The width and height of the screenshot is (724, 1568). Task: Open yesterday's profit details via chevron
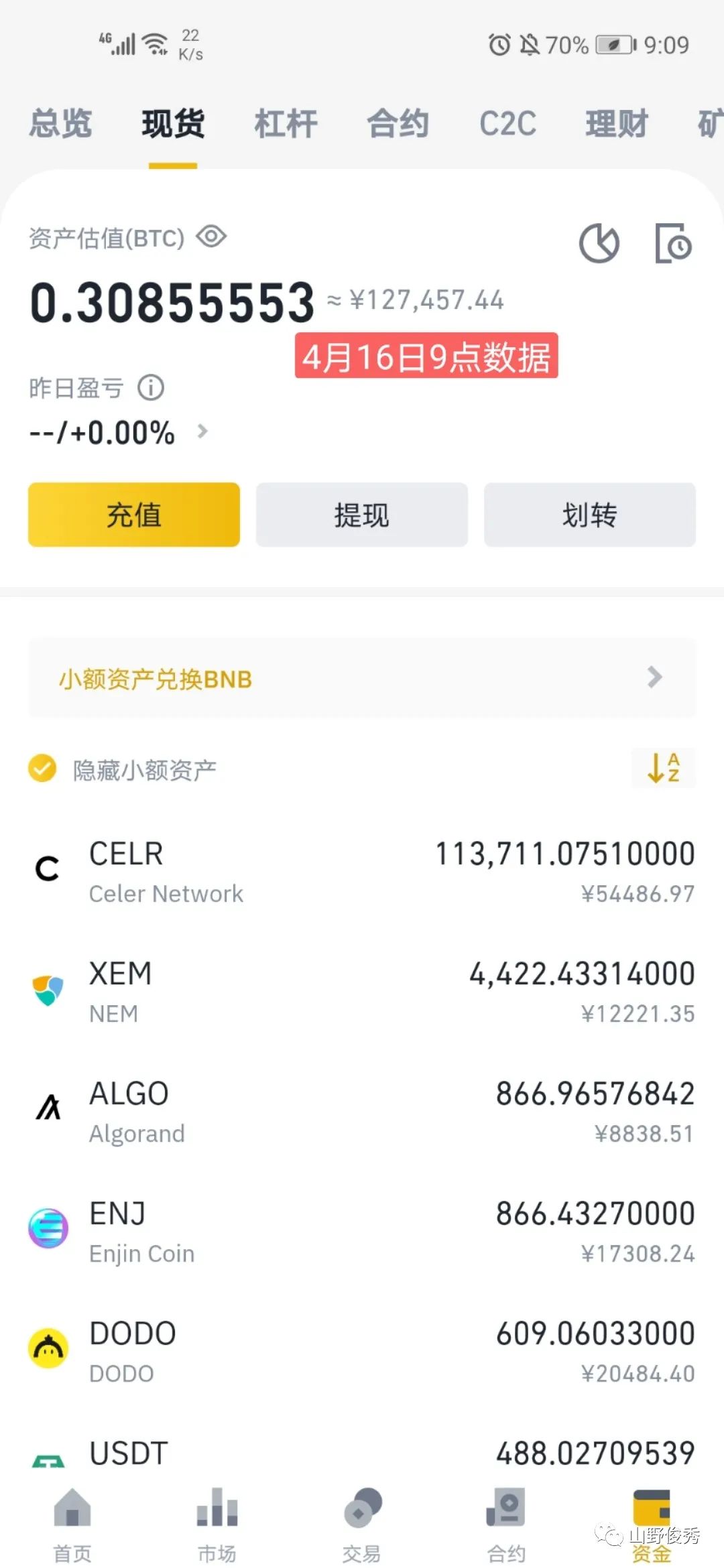203,432
